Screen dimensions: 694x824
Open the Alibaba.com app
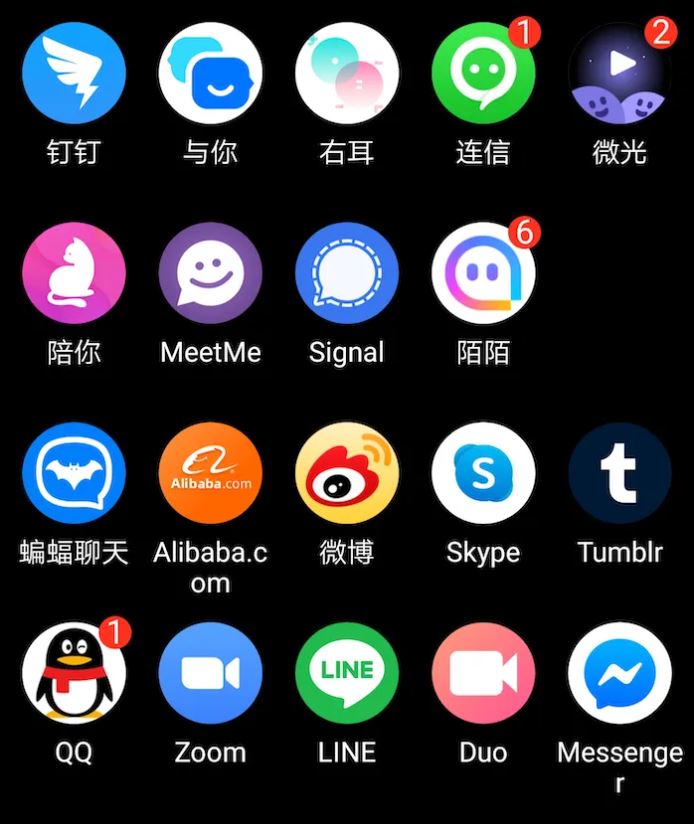[210, 473]
